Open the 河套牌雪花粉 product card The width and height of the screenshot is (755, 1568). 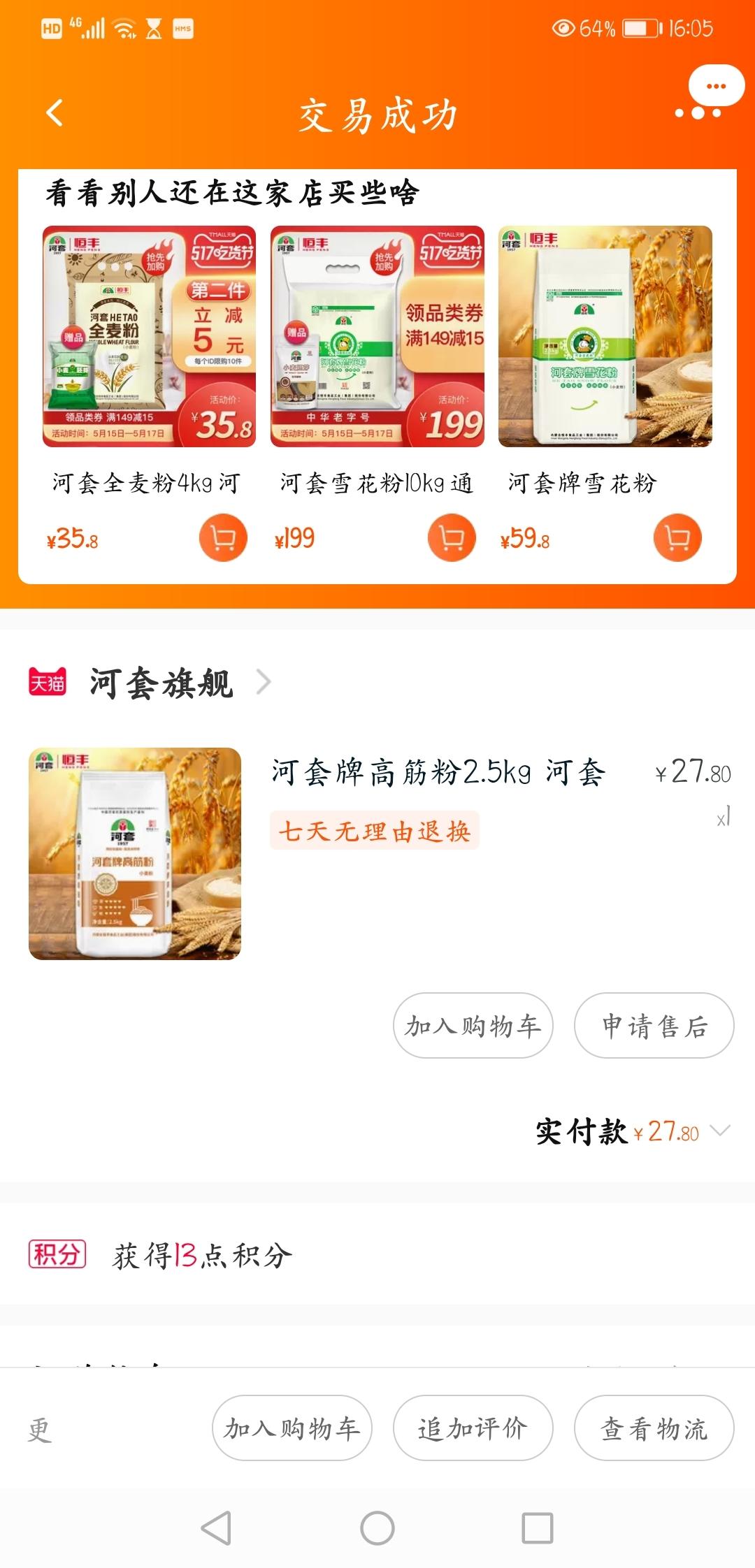point(605,336)
